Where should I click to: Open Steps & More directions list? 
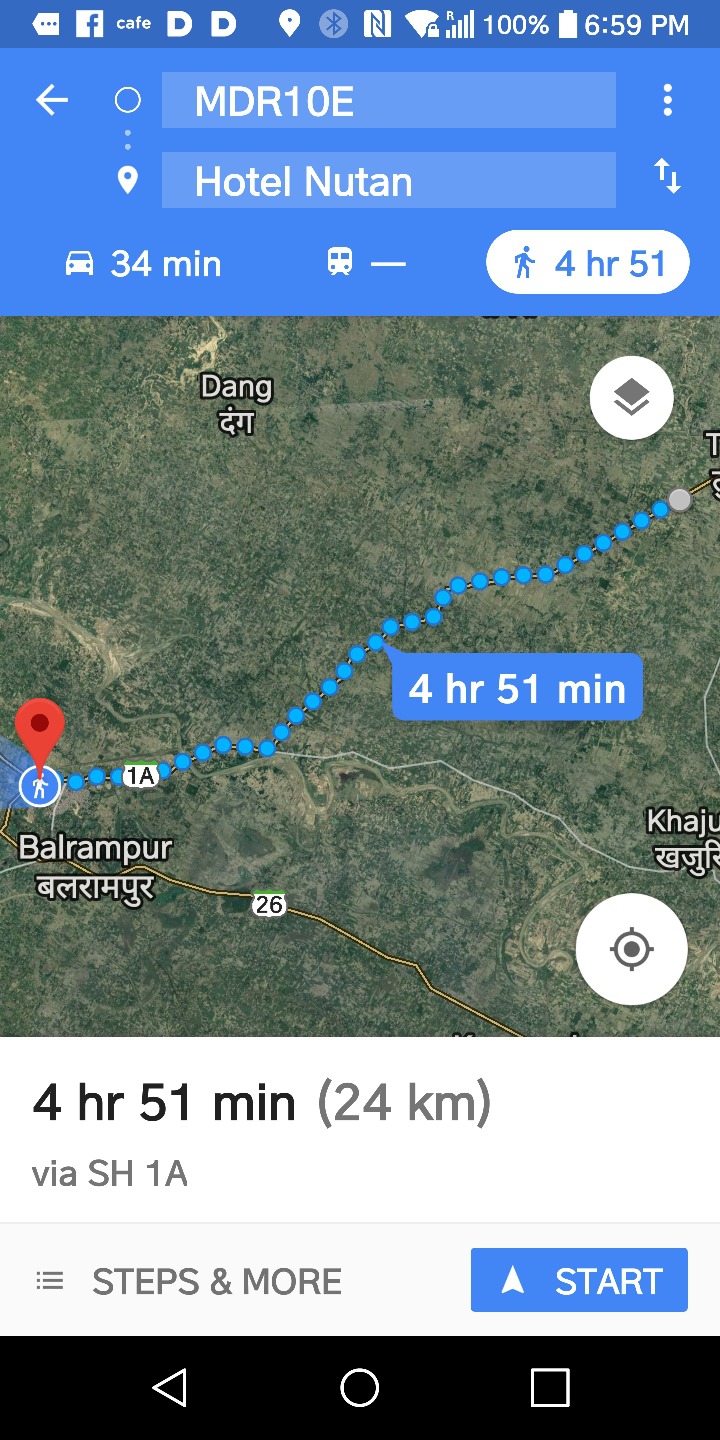click(189, 1281)
